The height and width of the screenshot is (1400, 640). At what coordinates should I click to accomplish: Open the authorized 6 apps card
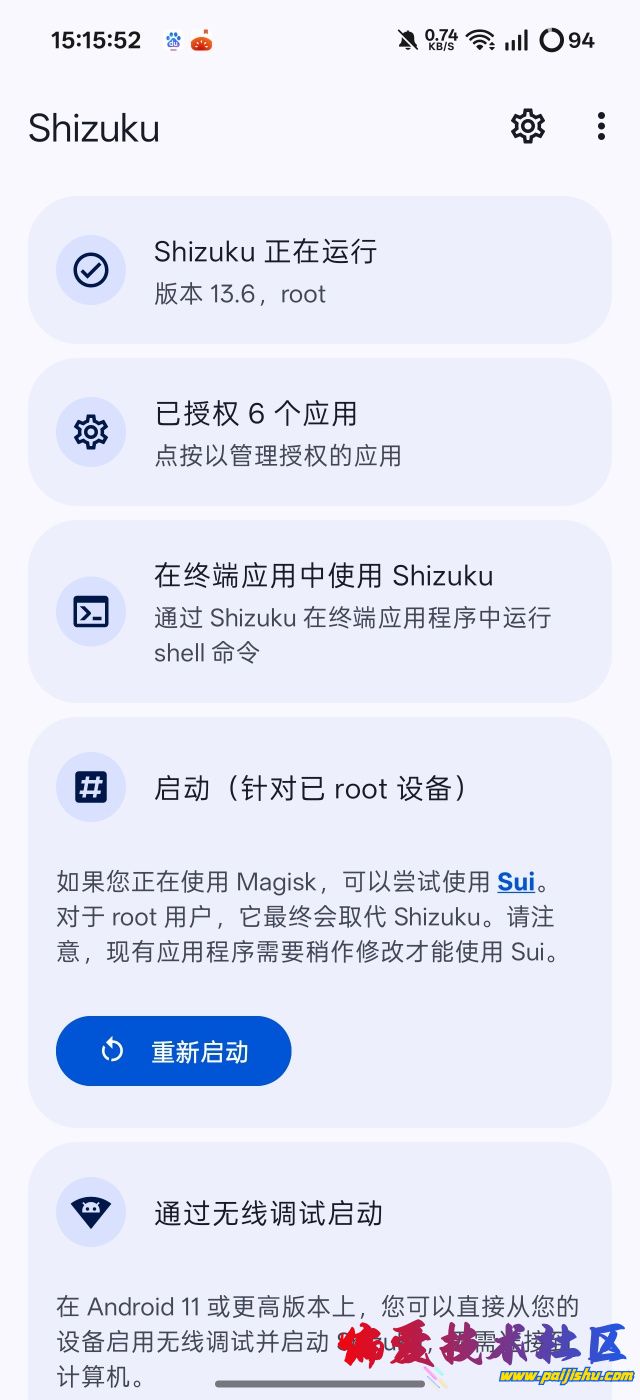pyautogui.click(x=319, y=432)
